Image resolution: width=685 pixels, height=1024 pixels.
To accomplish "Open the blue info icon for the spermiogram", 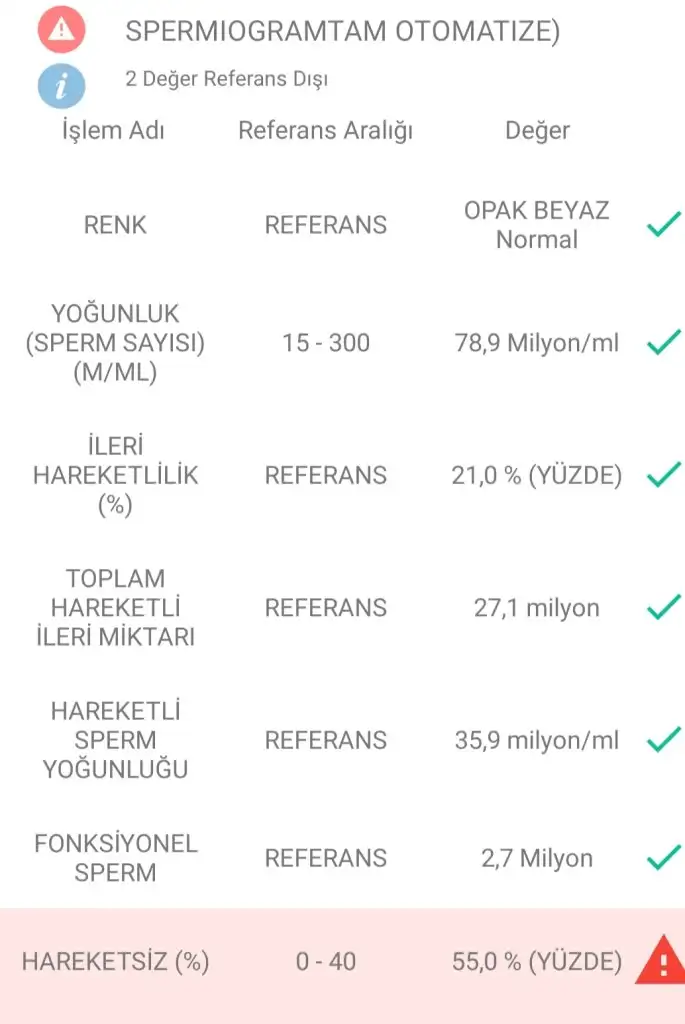I will pyautogui.click(x=61, y=85).
